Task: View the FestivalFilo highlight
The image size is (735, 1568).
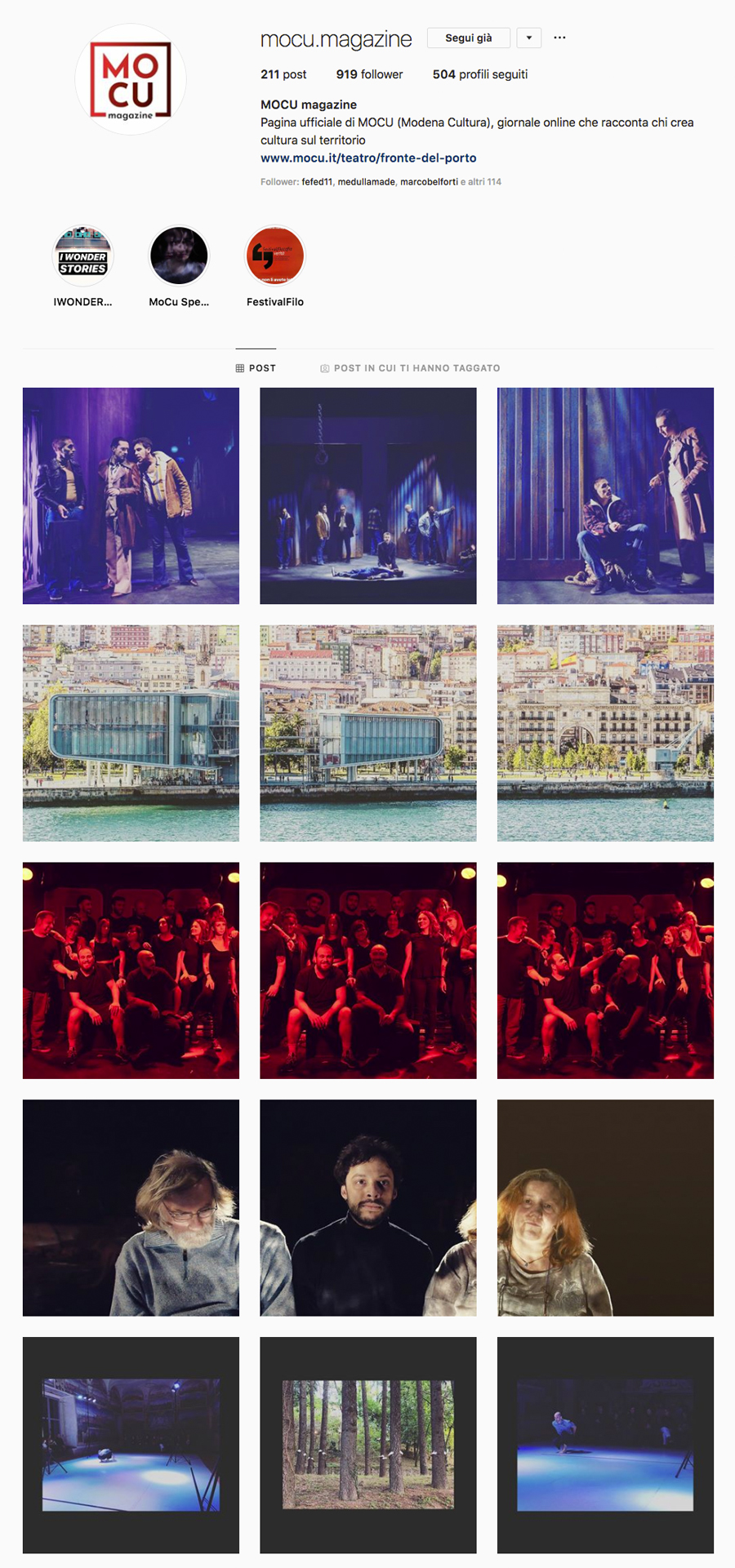Action: (x=275, y=256)
